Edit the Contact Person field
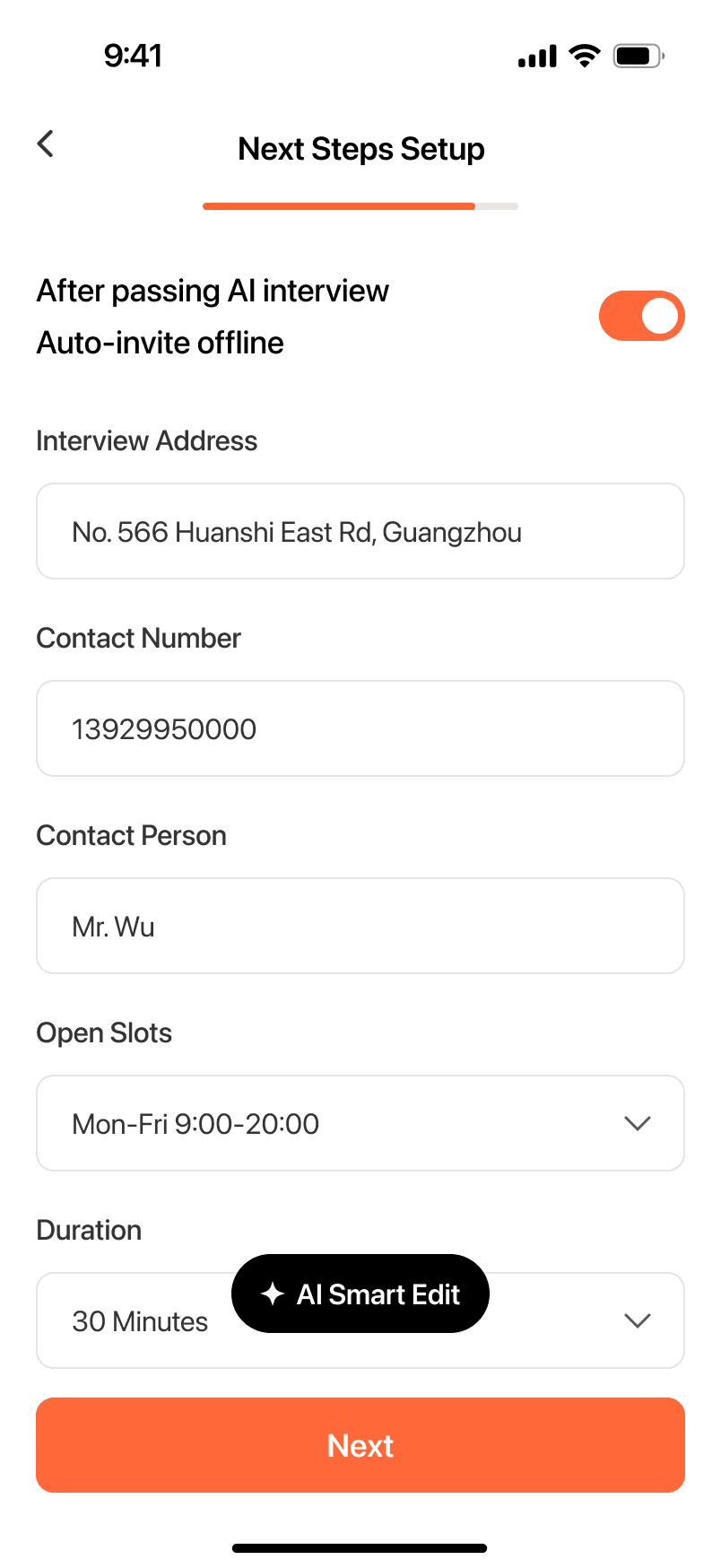721x1568 pixels. pos(360,926)
